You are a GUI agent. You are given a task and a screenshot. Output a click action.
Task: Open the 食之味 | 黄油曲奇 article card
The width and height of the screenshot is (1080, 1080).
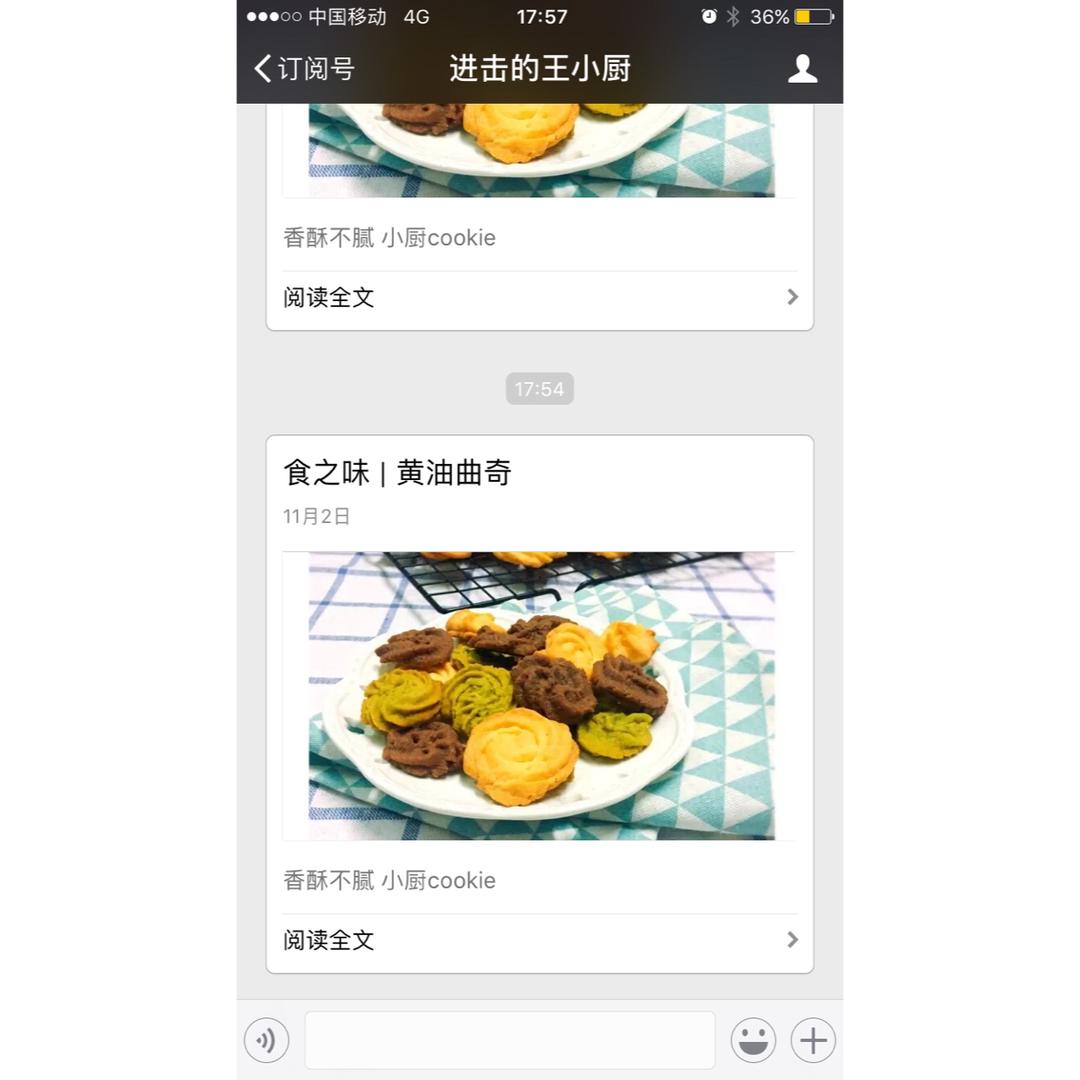click(x=540, y=690)
